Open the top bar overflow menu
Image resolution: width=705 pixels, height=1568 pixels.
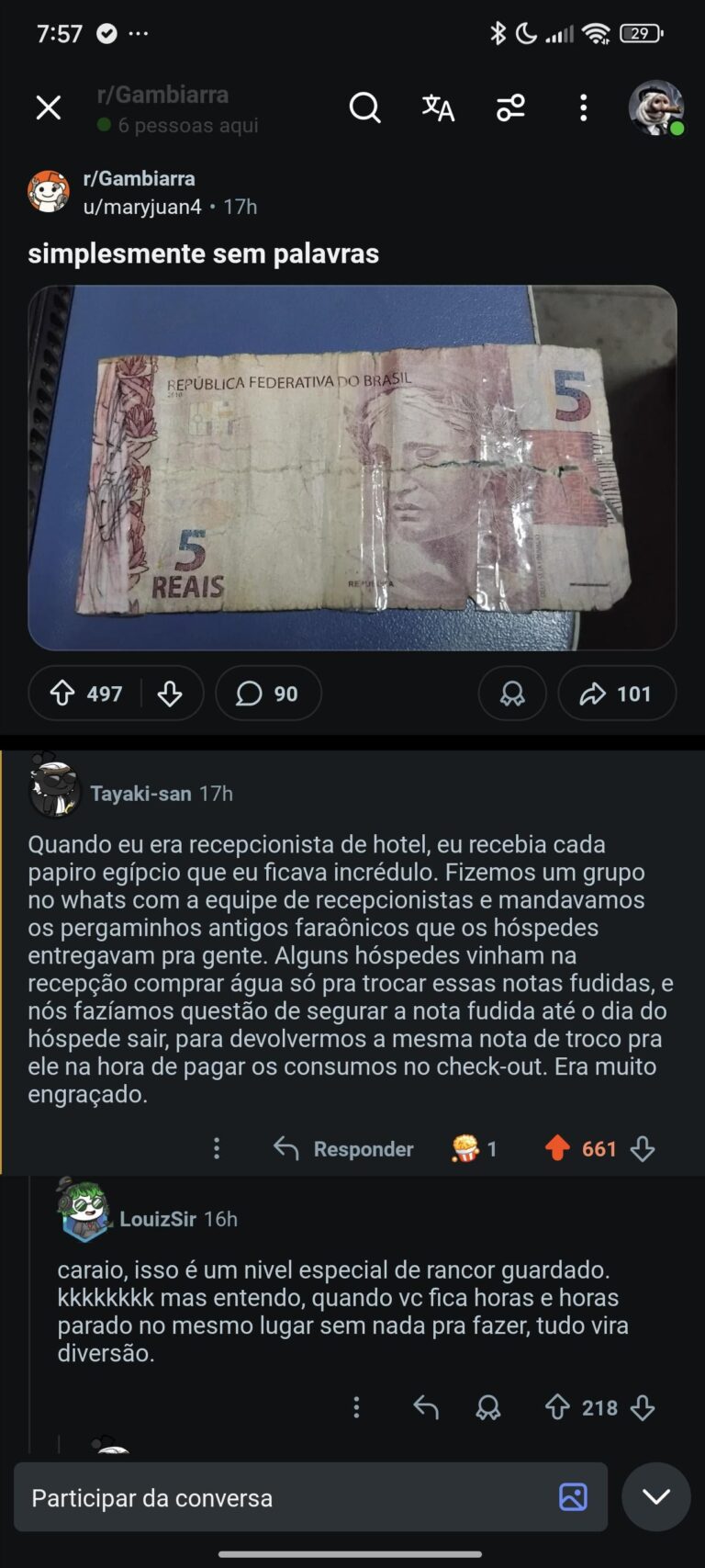pyautogui.click(x=583, y=108)
